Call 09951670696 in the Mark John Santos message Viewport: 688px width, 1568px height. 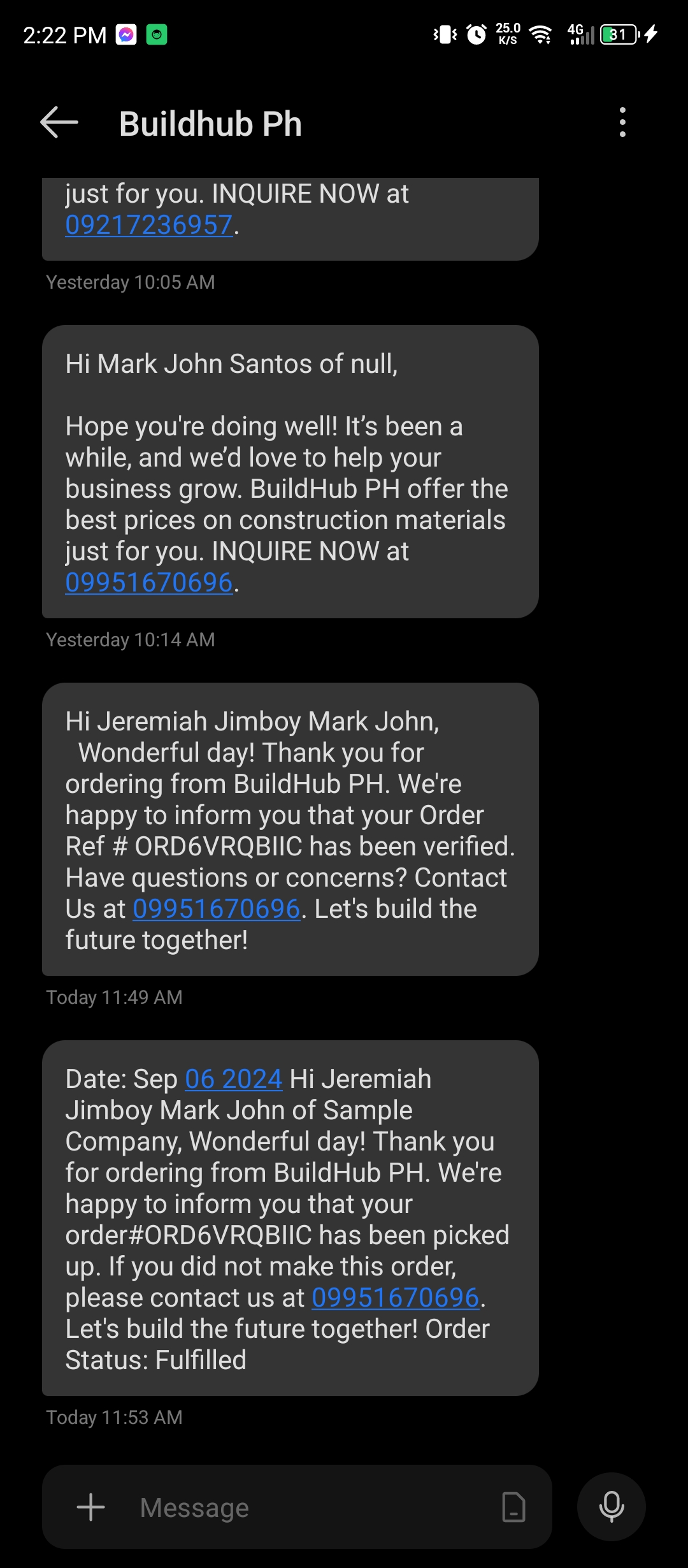[149, 583]
